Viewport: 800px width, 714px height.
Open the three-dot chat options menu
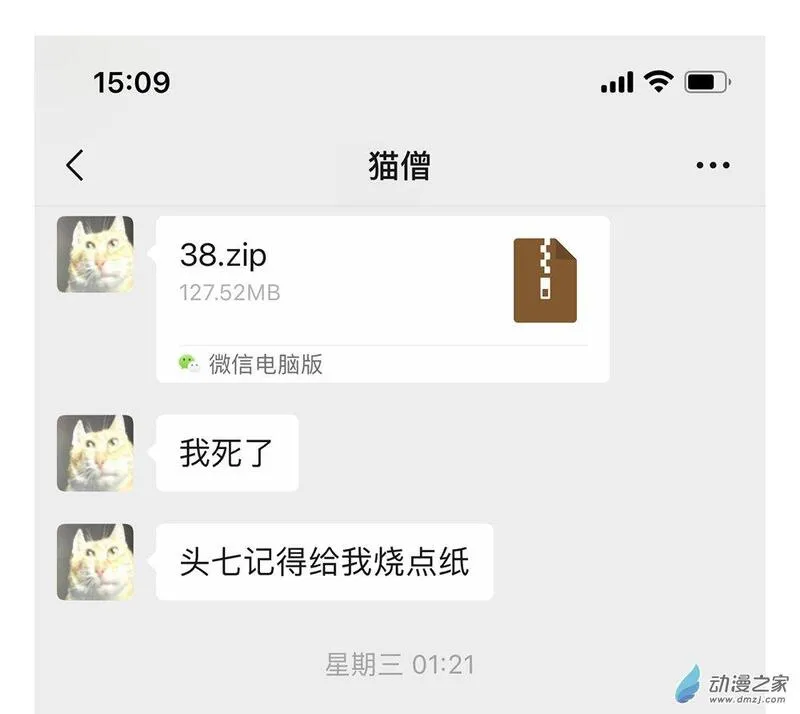(x=713, y=165)
